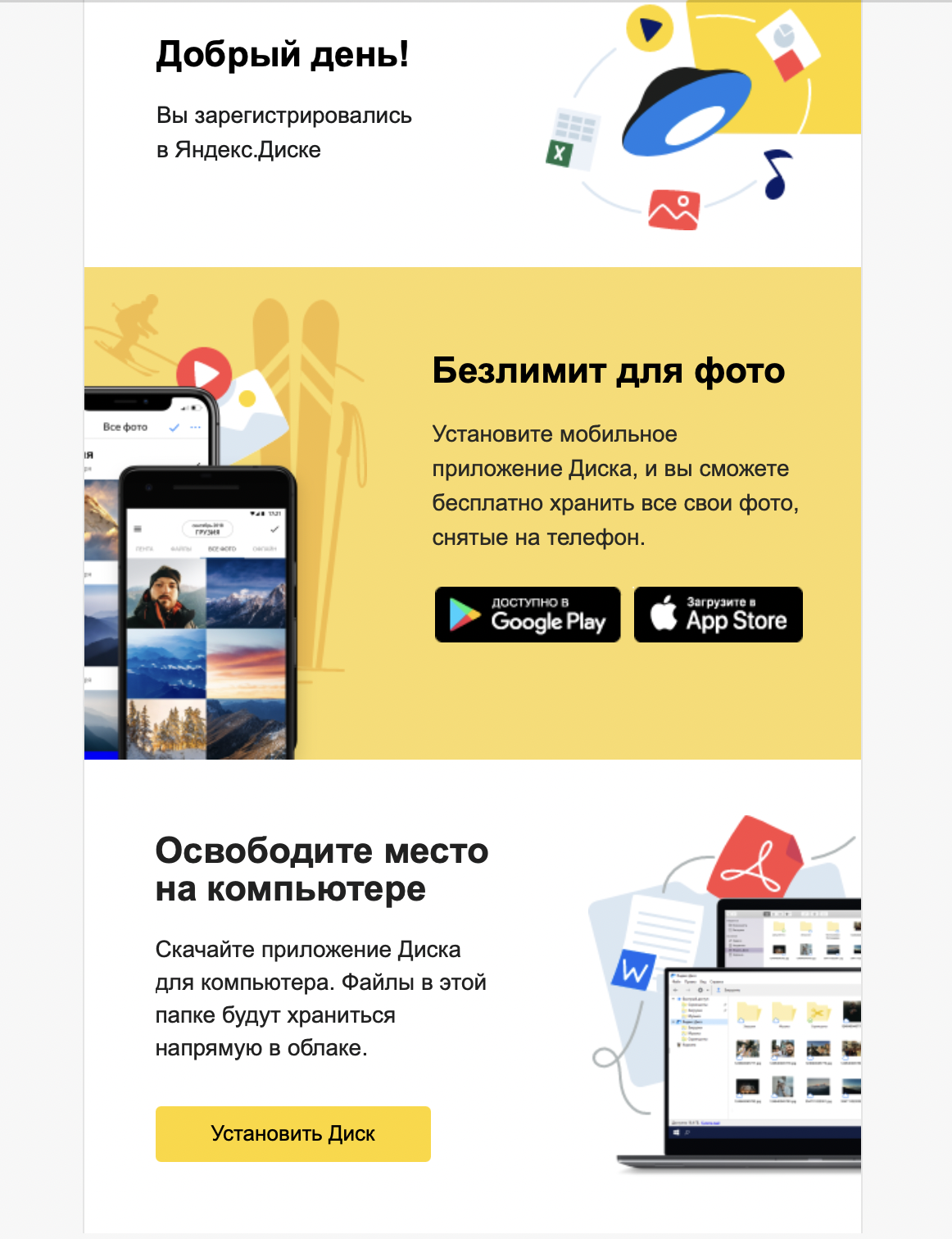Tap the Установить Диск button
The height and width of the screenshot is (1239, 952).
[x=293, y=1134]
